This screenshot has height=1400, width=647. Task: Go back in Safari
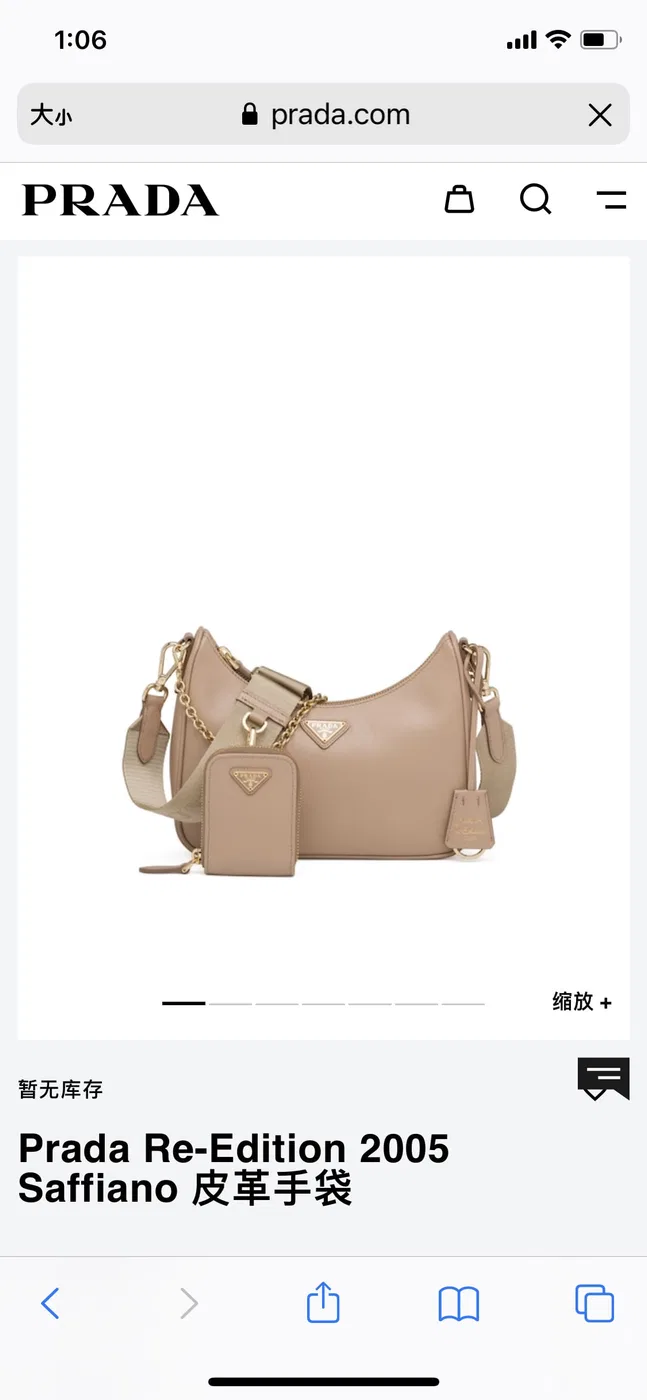click(x=50, y=1303)
